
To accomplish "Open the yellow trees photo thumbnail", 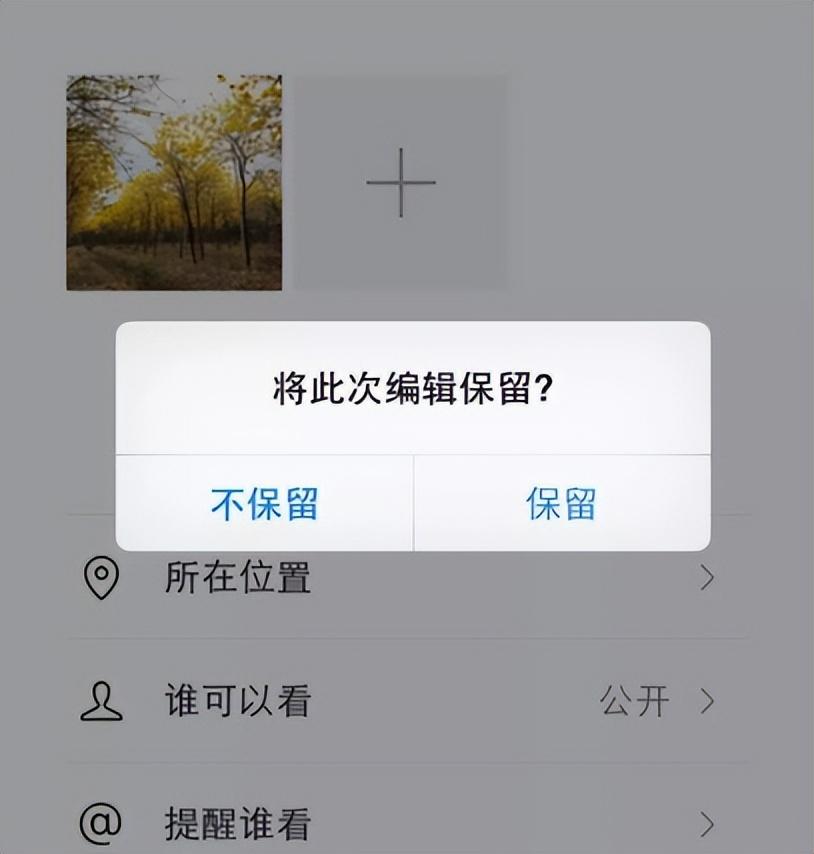I will pyautogui.click(x=174, y=183).
